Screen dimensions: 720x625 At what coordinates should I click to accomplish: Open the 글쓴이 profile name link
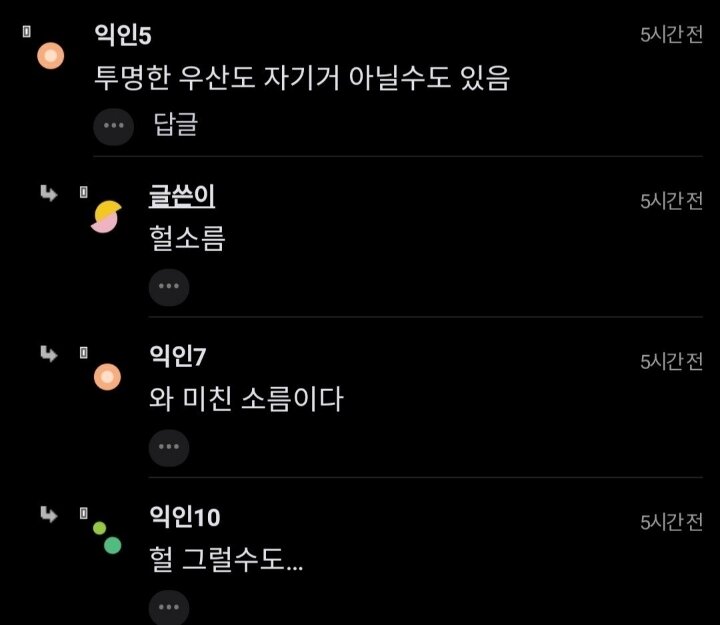click(181, 197)
